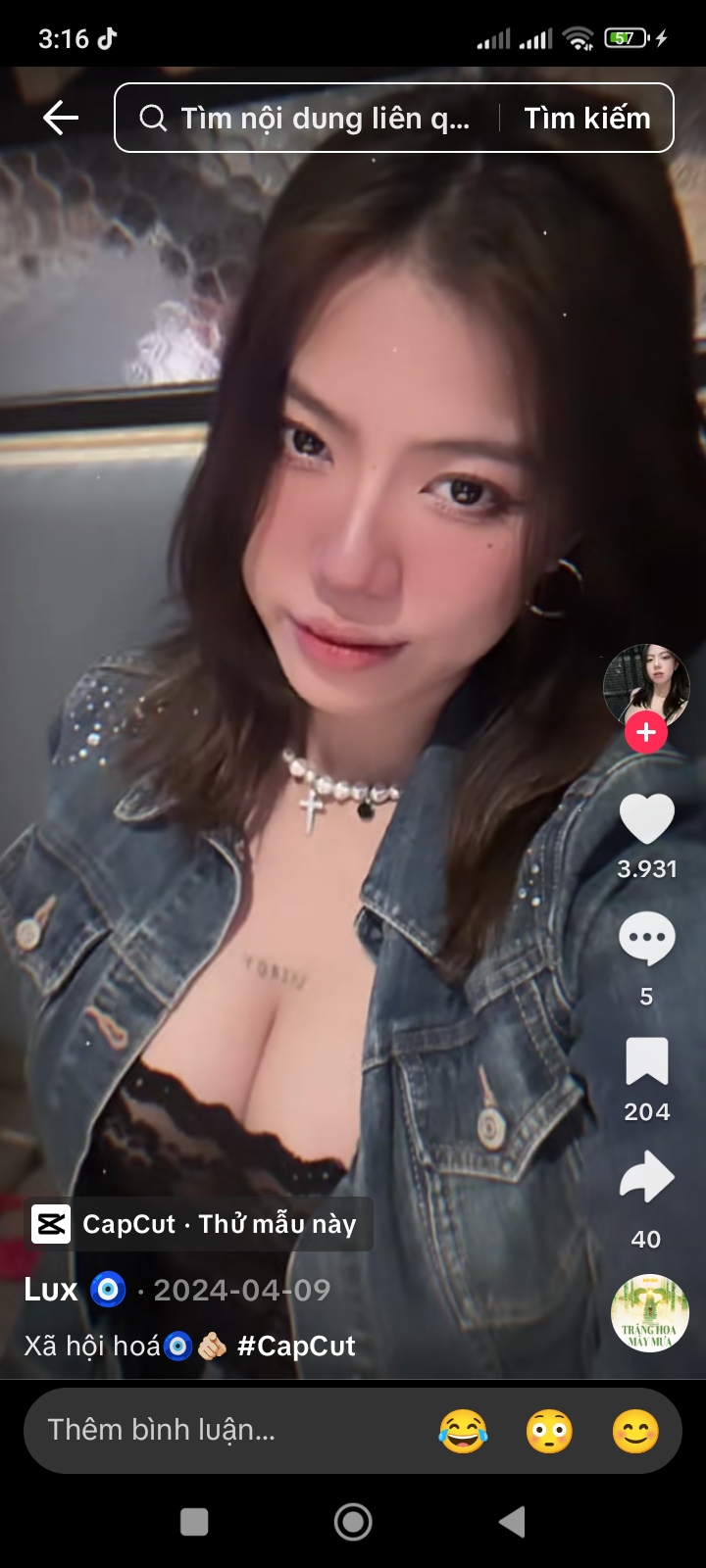This screenshot has width=706, height=1568.
Task: Share this video using the arrow icon
Action: point(646,1179)
